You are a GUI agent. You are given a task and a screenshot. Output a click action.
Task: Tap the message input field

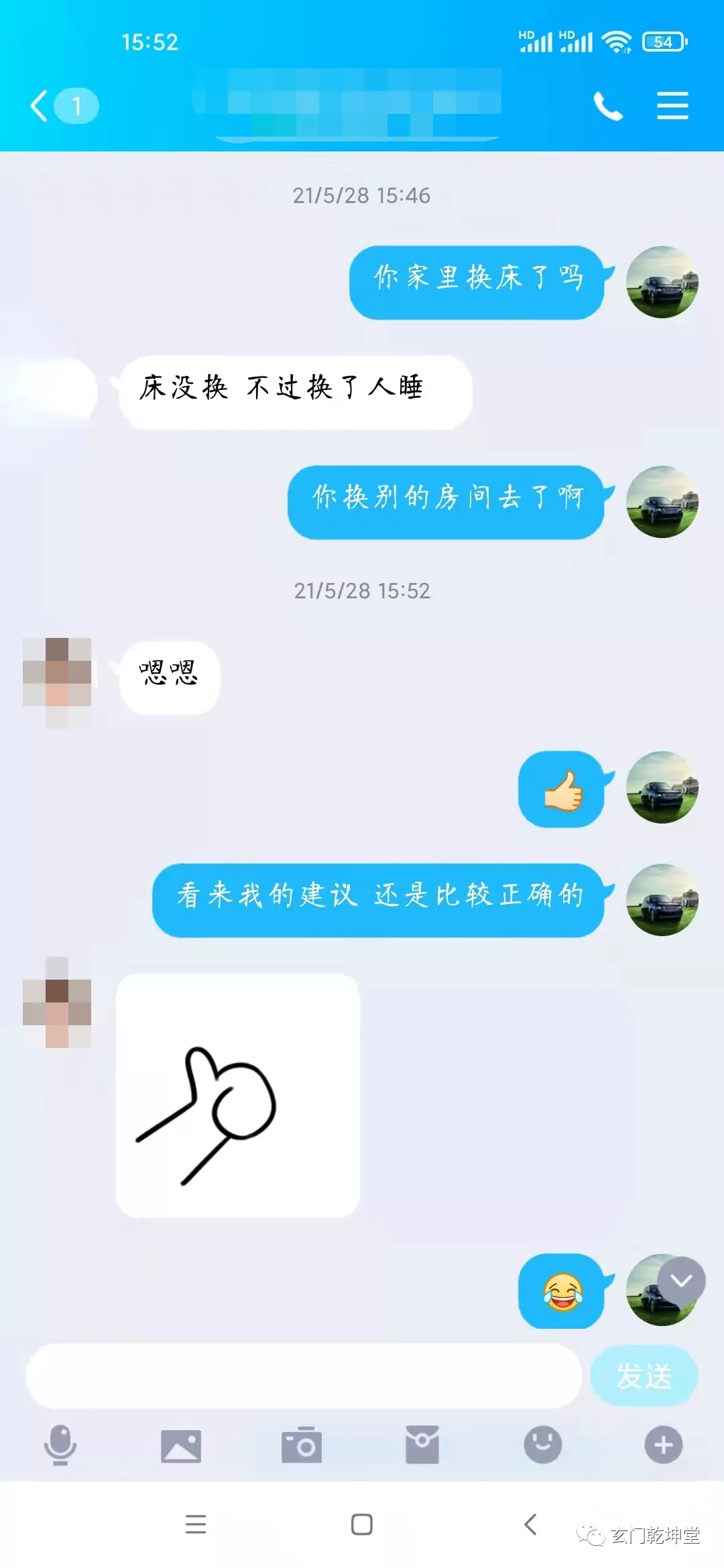(x=303, y=1376)
